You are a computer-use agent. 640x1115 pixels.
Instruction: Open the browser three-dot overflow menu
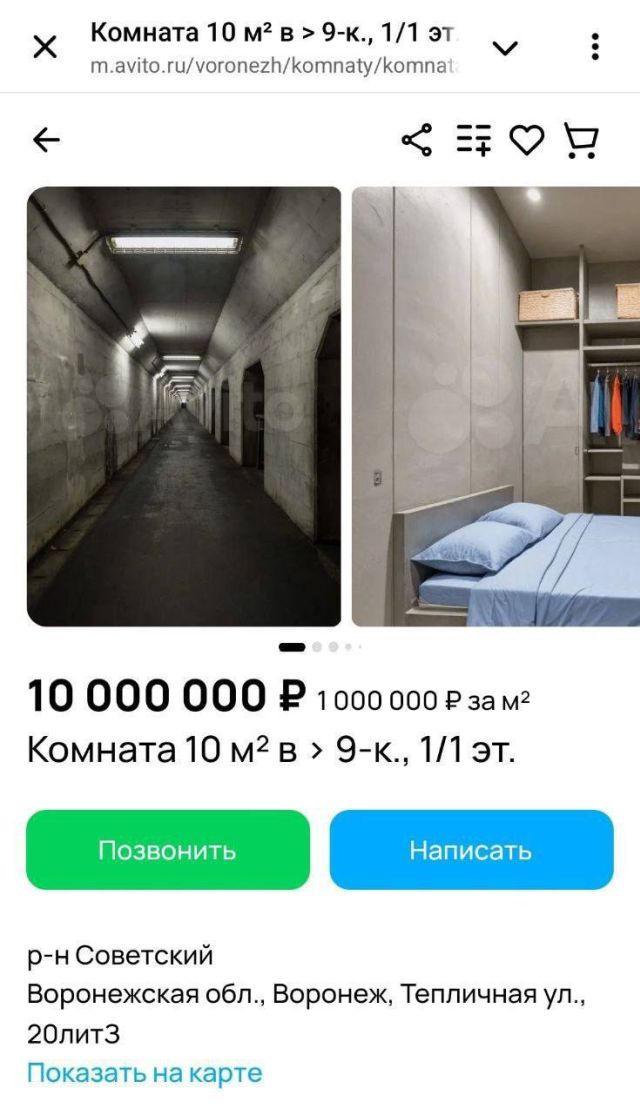[x=595, y=47]
